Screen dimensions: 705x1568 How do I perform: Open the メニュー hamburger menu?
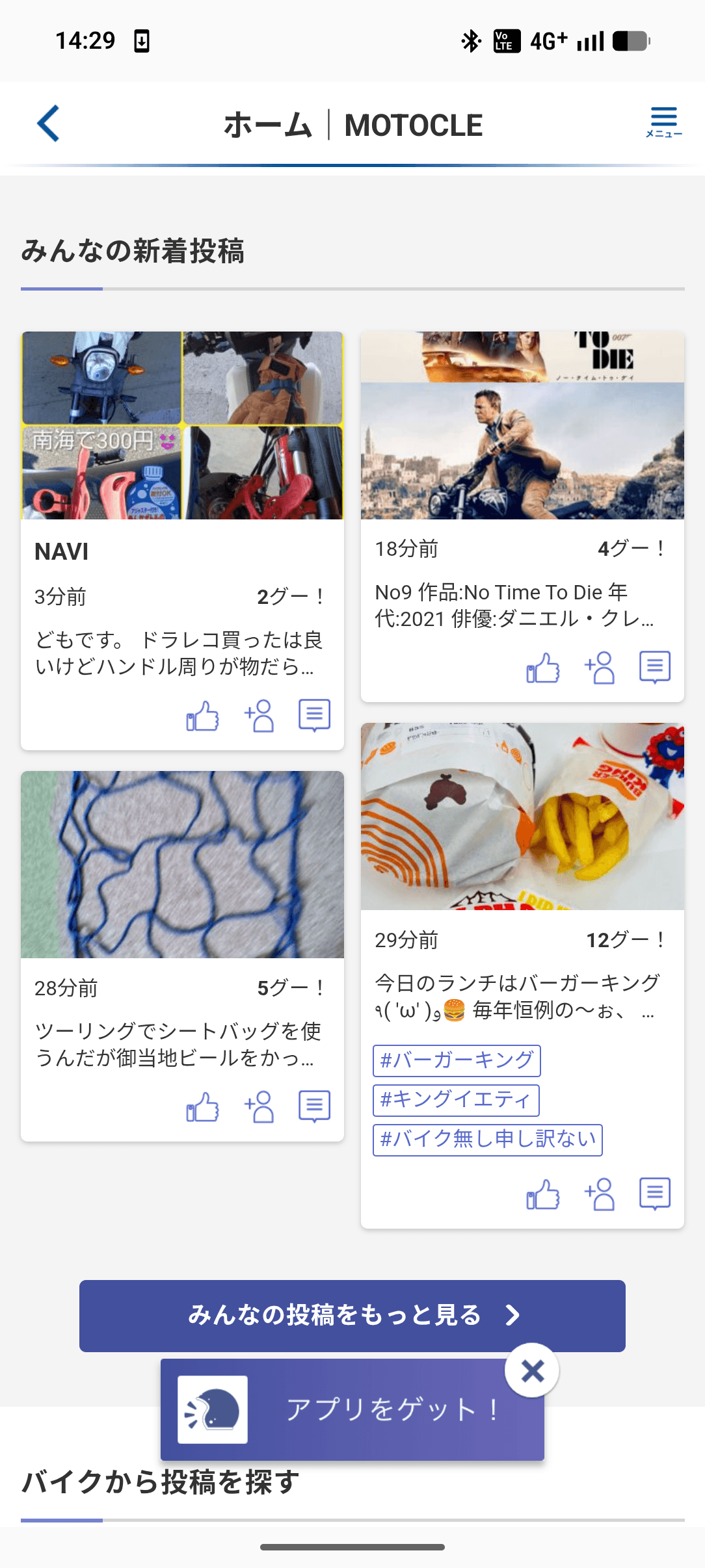[x=663, y=122]
